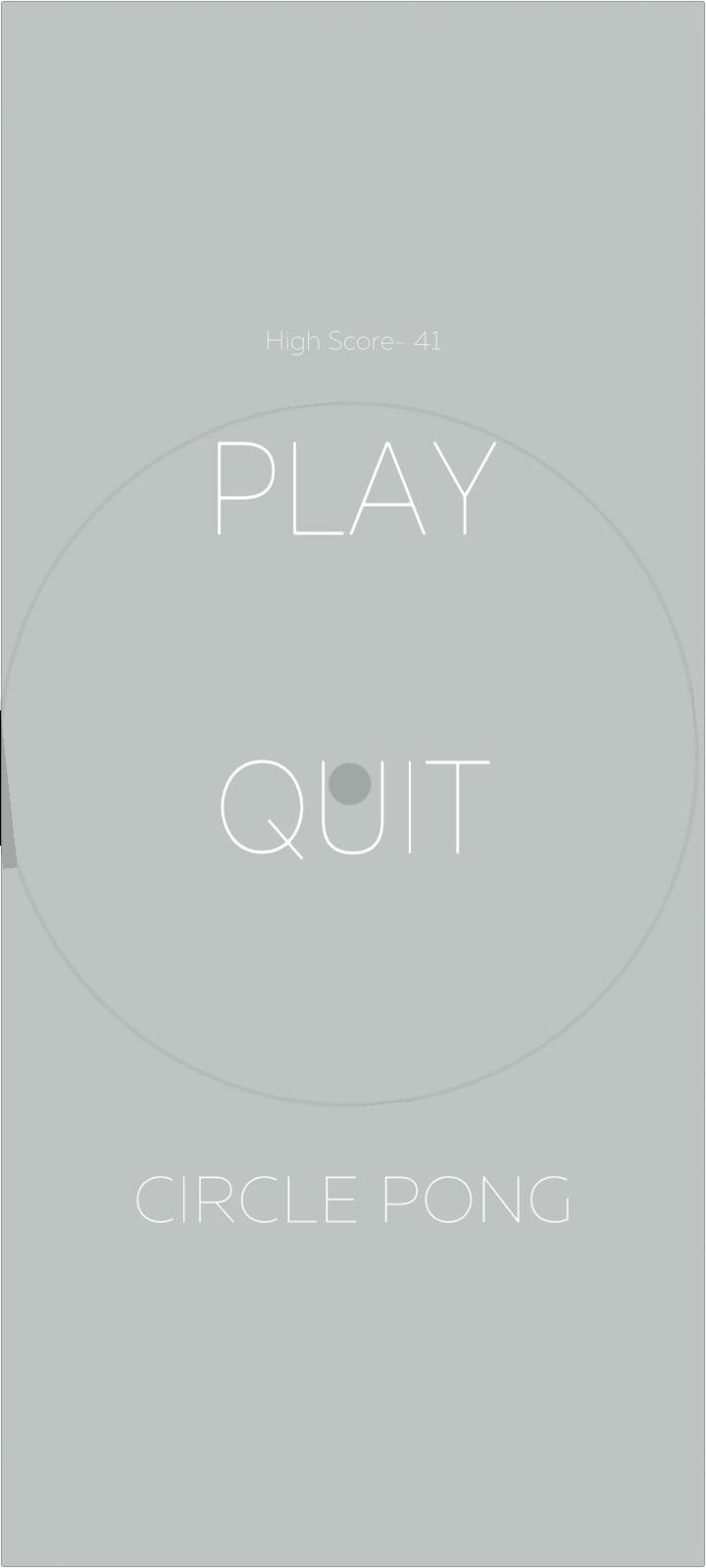The image size is (706, 1568).
Task: Tap the bottom arc of the circle
Action: tap(353, 1102)
